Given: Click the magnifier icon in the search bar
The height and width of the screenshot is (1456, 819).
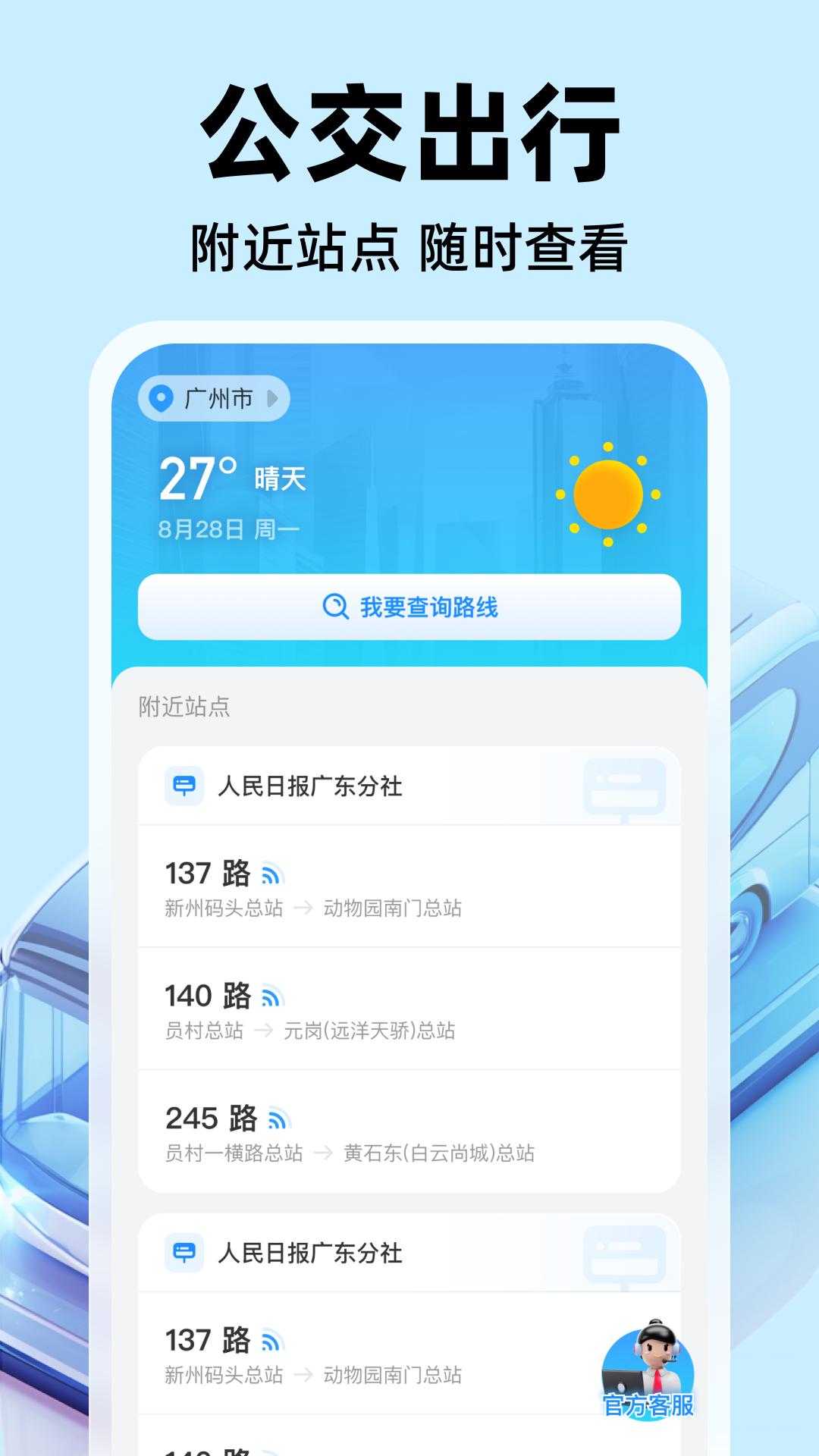Looking at the screenshot, I should [334, 607].
